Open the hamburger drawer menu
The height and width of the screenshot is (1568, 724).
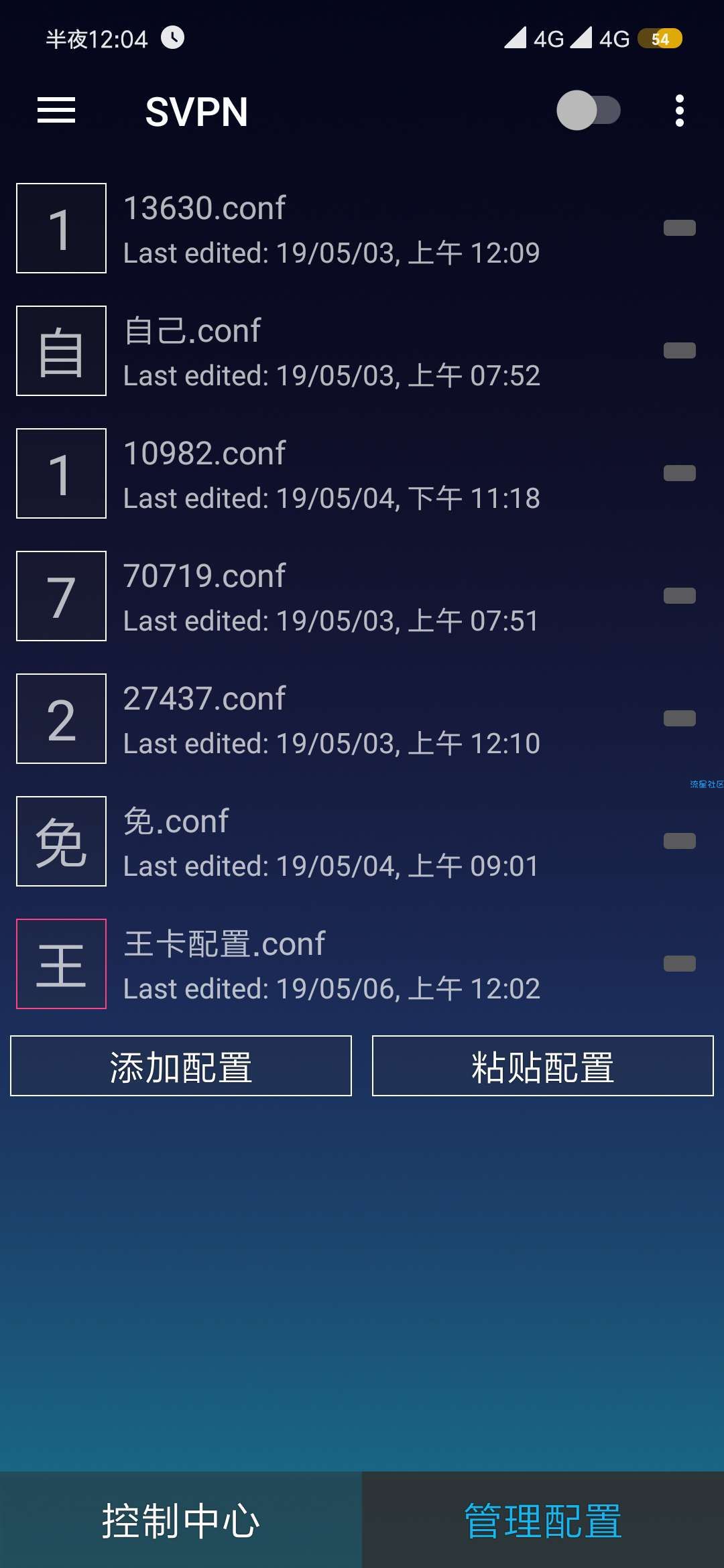pyautogui.click(x=56, y=111)
